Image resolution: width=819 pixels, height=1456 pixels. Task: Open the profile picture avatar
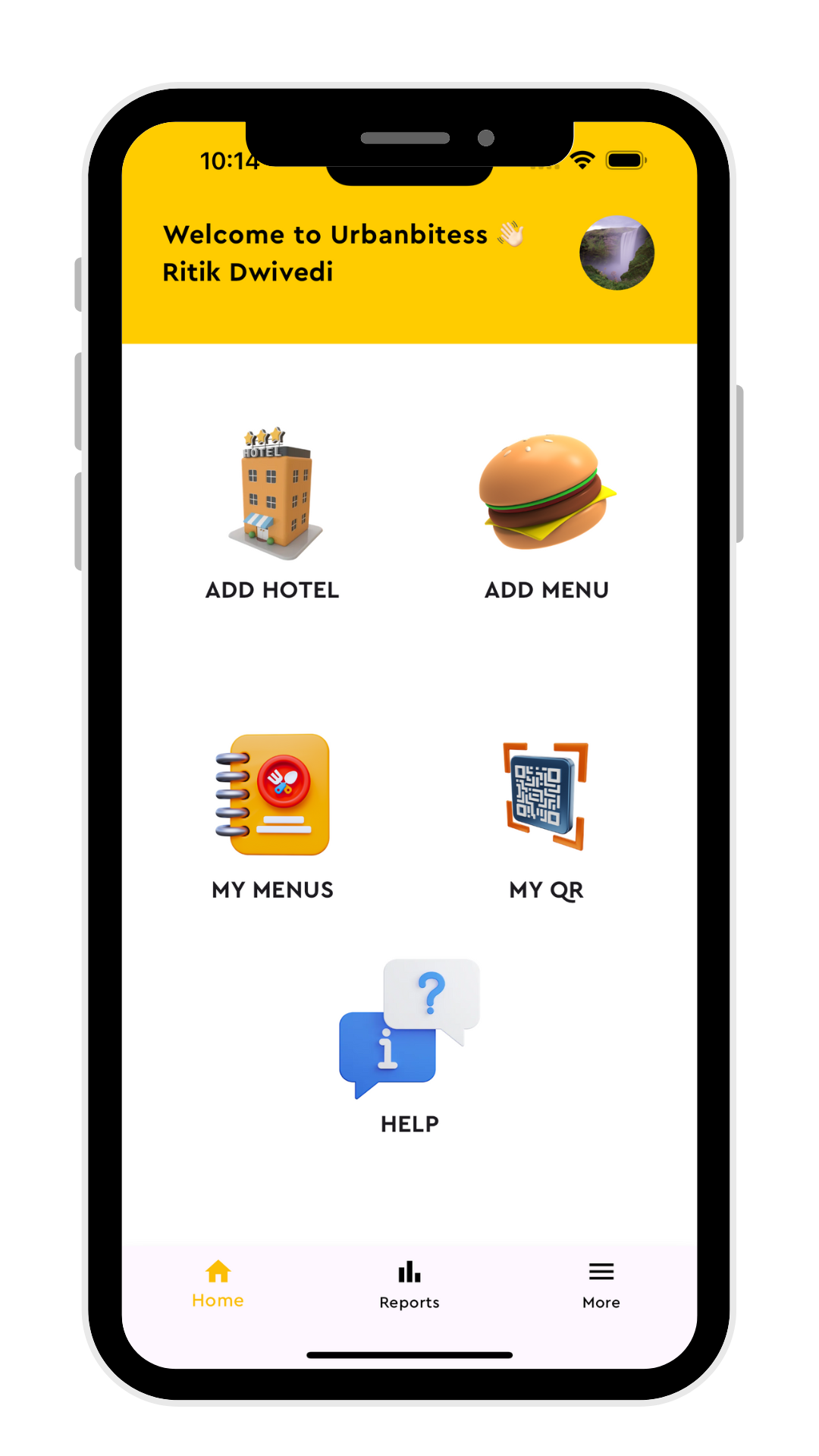click(617, 253)
